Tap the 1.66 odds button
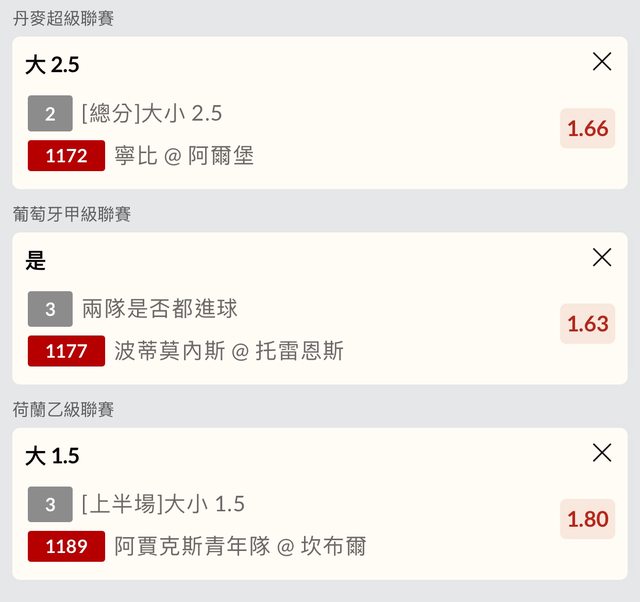The image size is (640, 602). [x=587, y=128]
